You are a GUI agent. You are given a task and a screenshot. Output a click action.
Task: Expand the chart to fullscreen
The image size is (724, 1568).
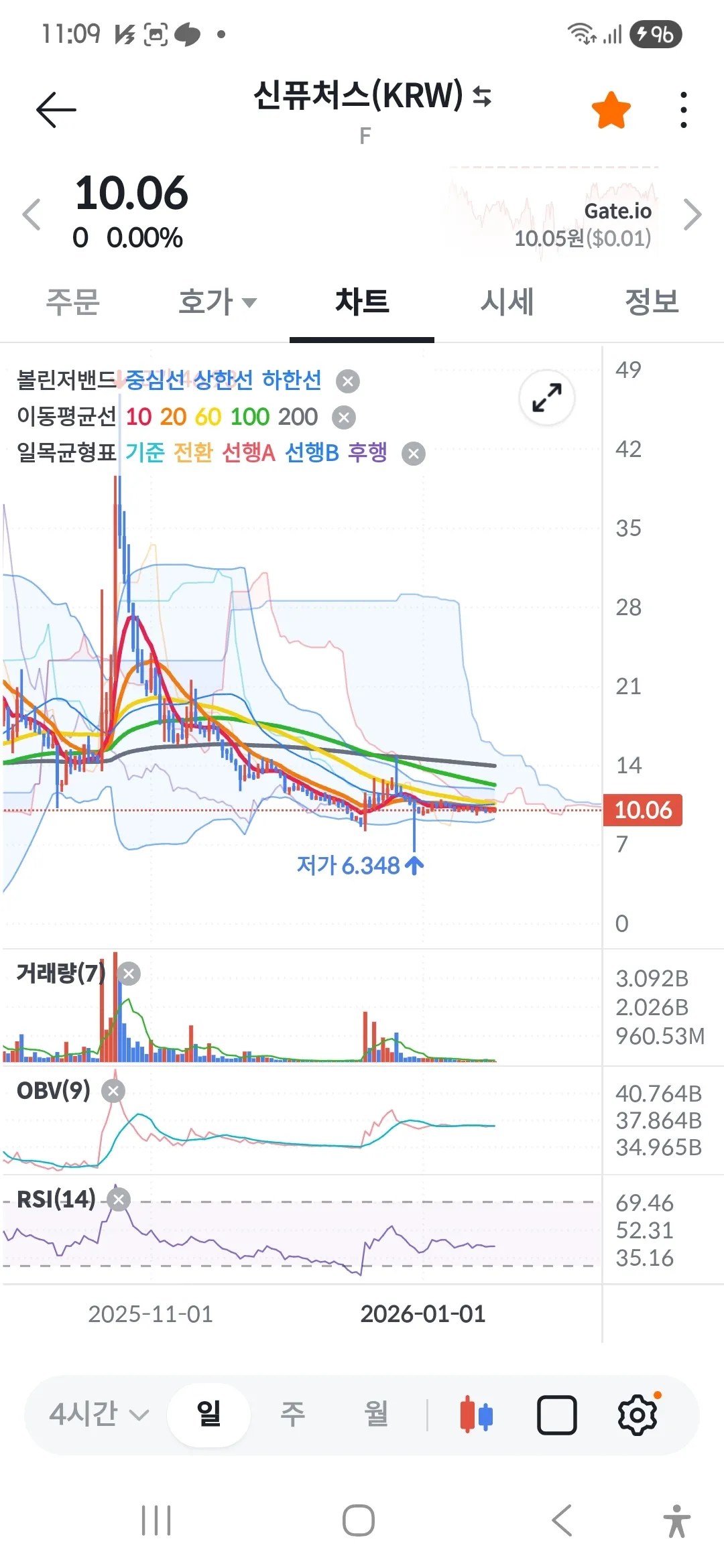pos(546,397)
